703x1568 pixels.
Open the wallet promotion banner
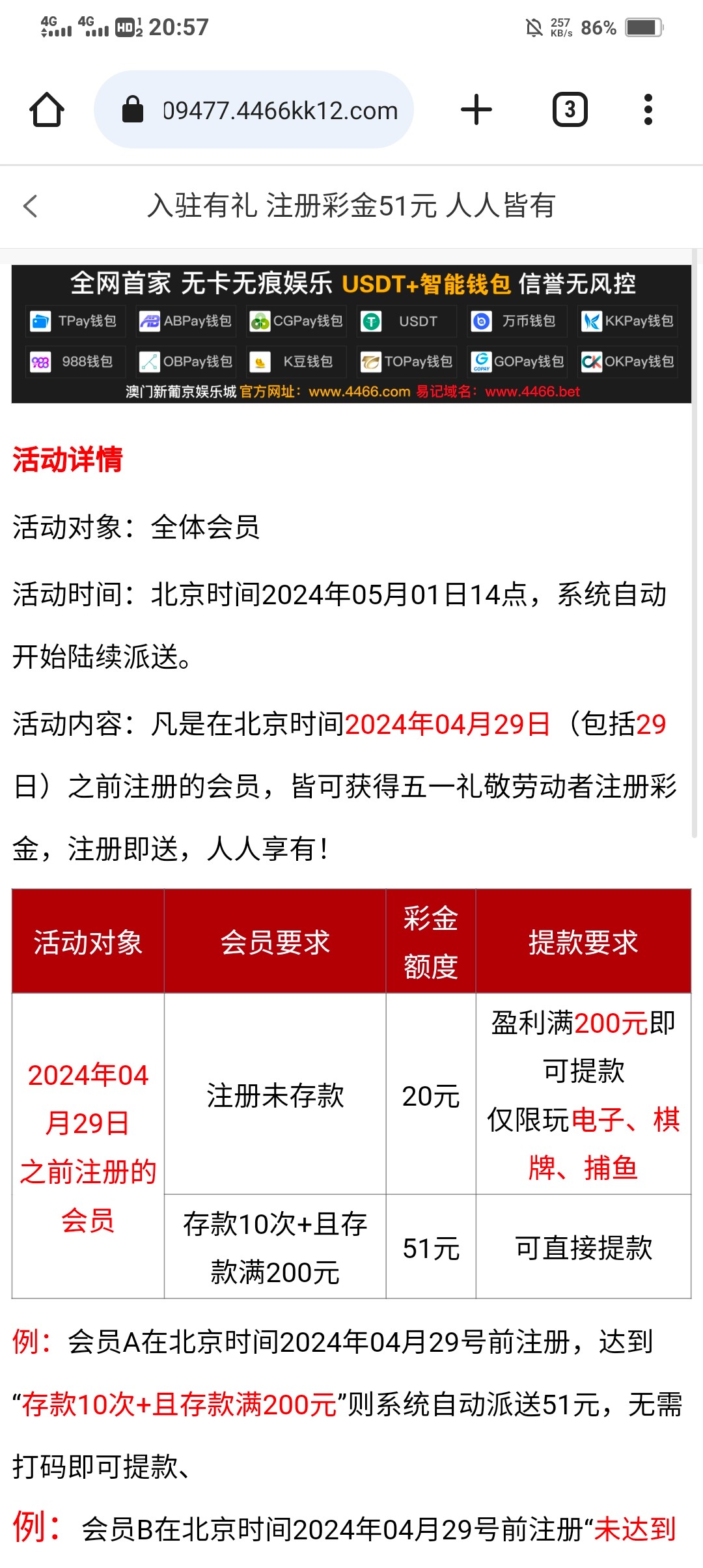[351, 334]
